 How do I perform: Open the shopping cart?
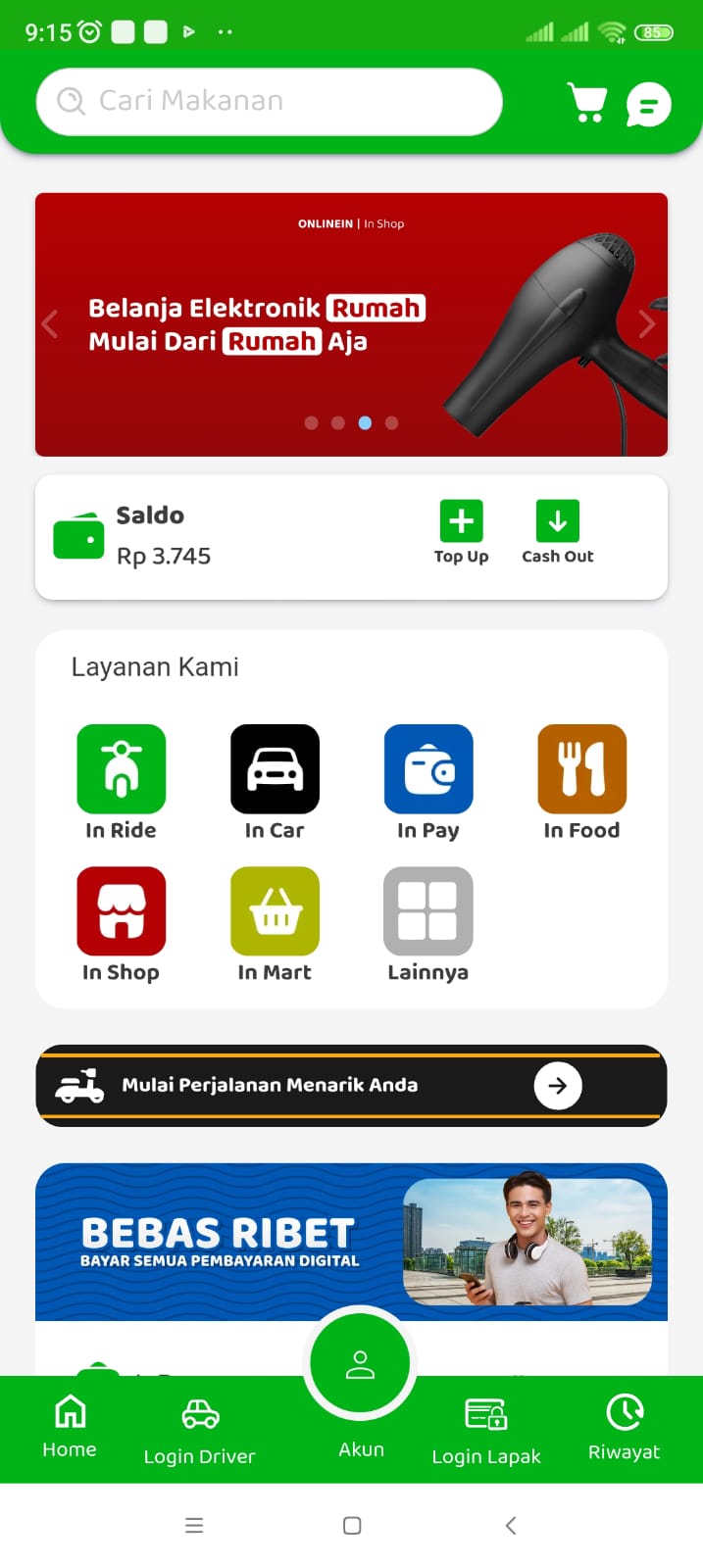(x=586, y=102)
